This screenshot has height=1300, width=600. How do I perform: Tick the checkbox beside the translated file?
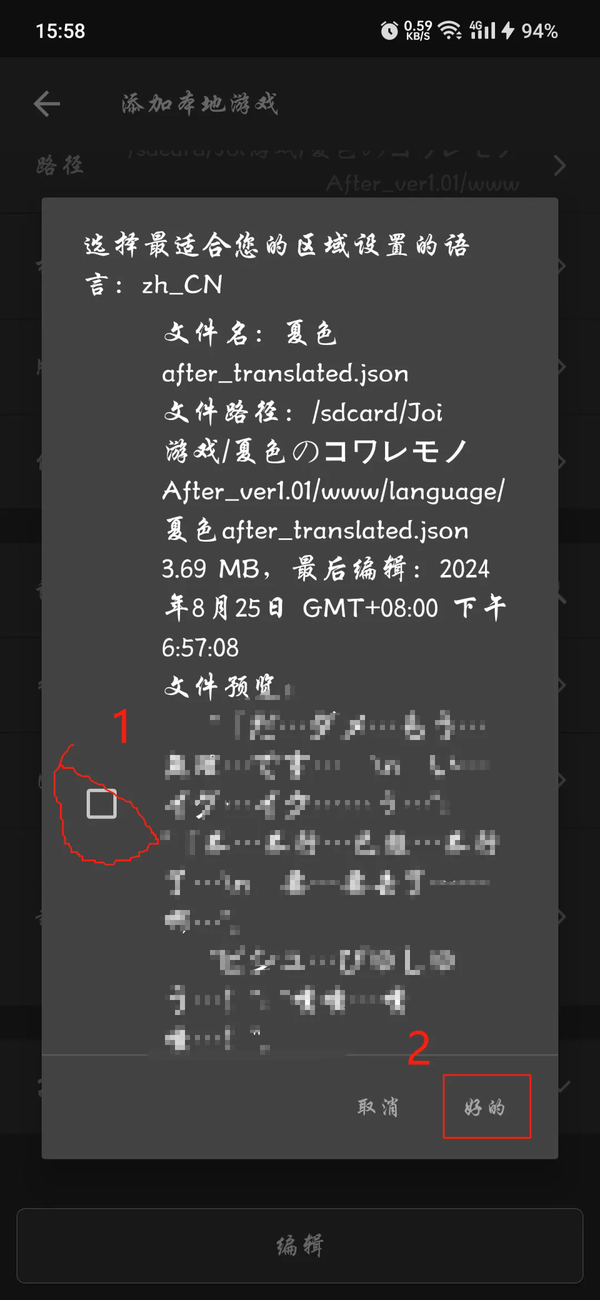coord(101,804)
